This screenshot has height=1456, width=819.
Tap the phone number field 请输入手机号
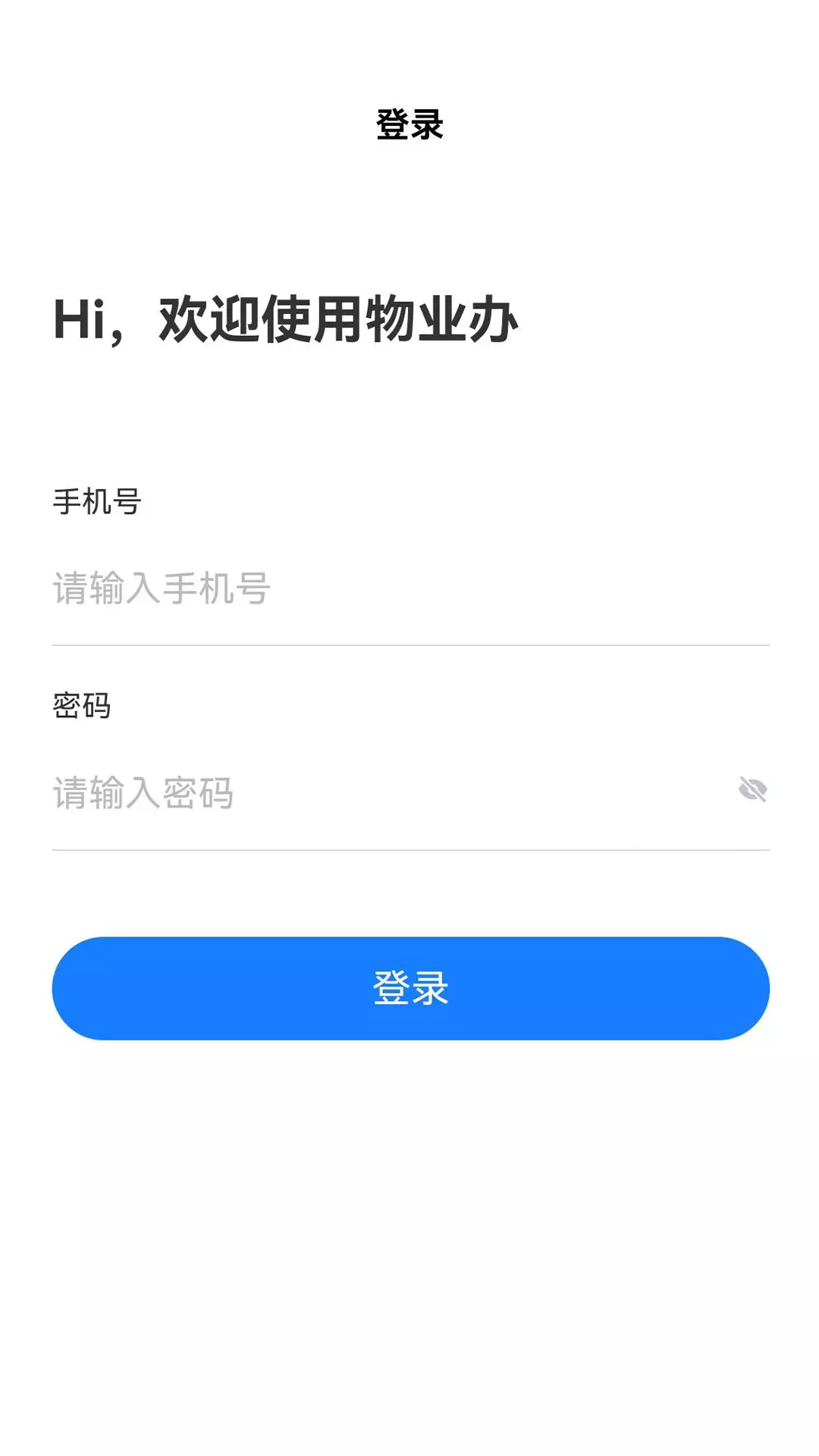[410, 588]
